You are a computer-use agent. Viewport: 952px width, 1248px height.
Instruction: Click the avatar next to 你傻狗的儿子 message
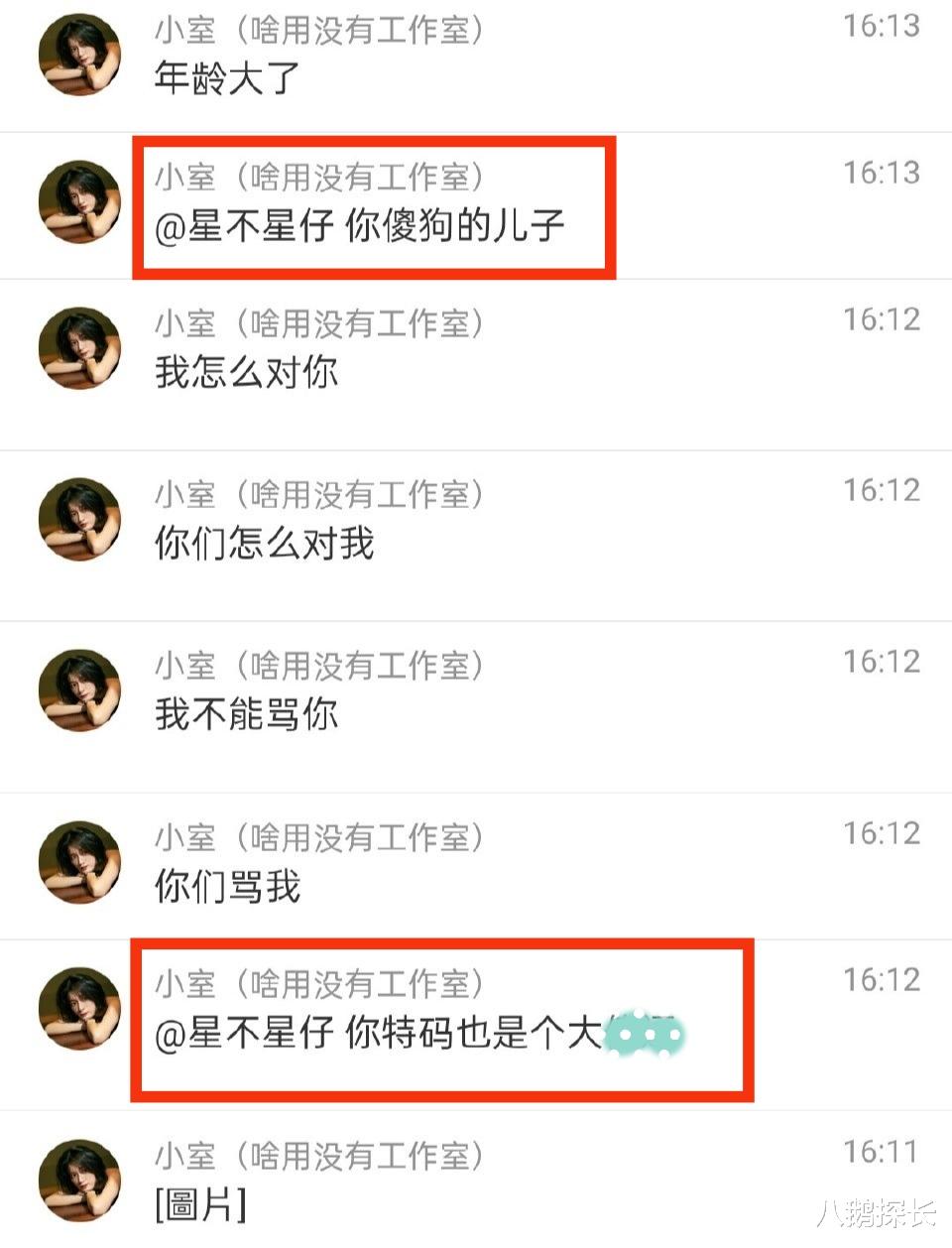79,201
